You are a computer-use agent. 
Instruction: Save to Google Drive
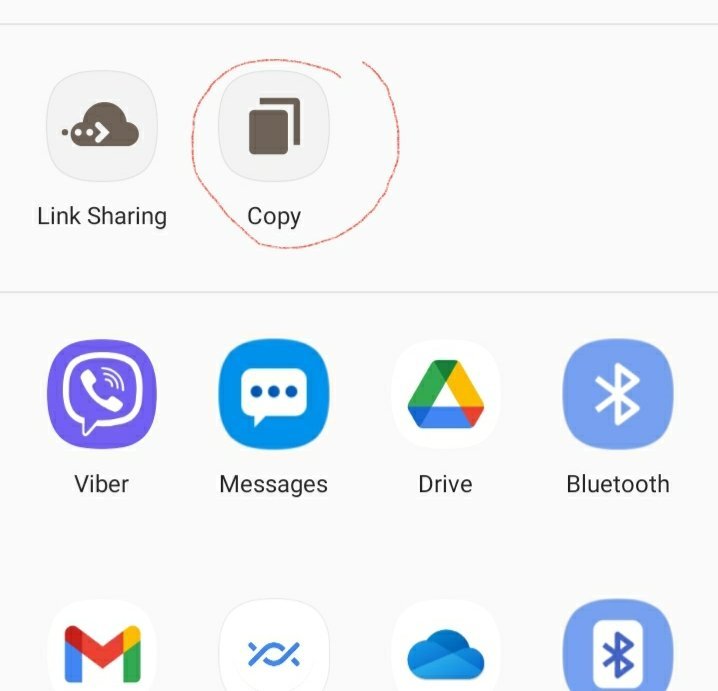coord(445,395)
